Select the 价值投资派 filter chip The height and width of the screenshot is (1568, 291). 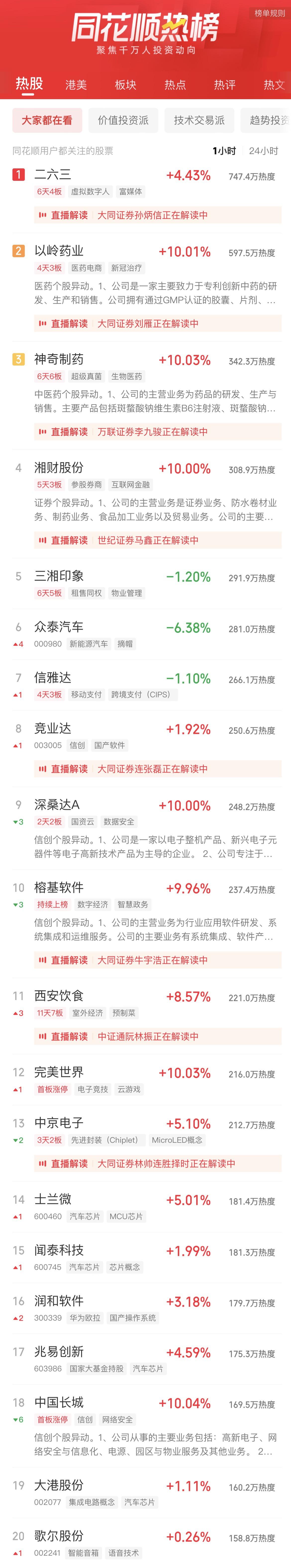coord(123,121)
